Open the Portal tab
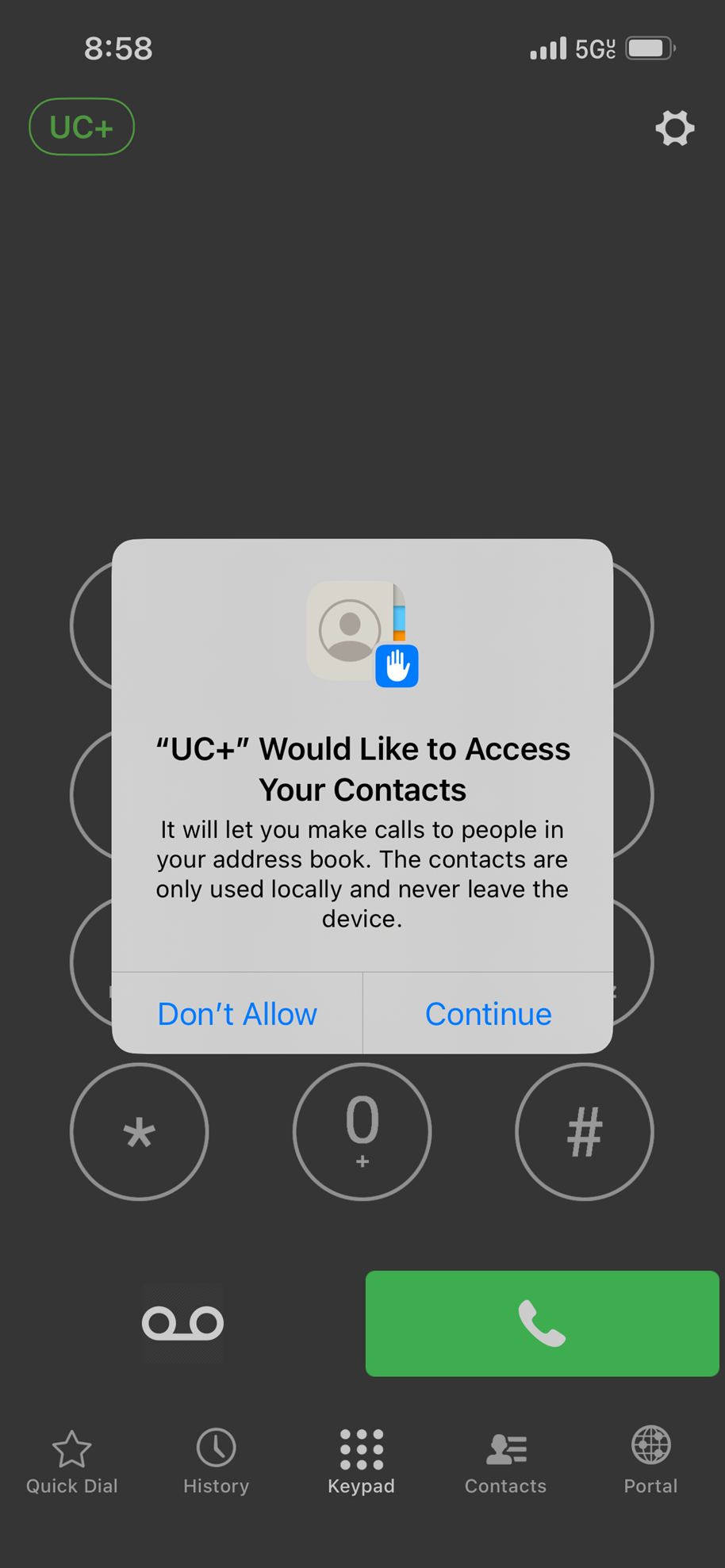Screen dimensions: 725x1568 (x=650, y=1463)
